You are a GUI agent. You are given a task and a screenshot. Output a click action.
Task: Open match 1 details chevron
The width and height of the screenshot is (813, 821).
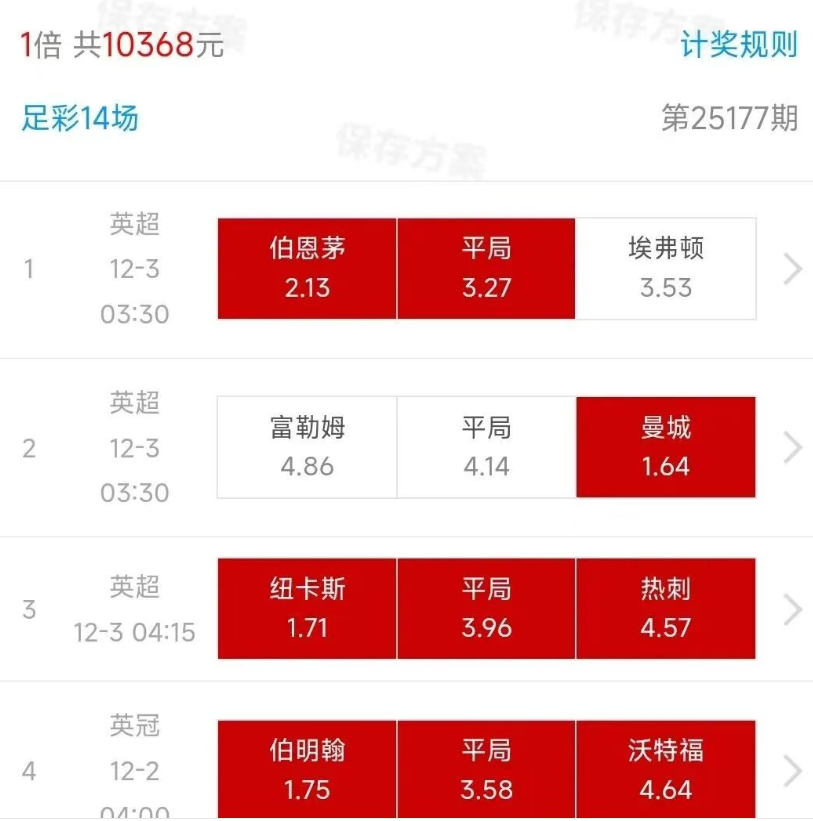coord(792,269)
